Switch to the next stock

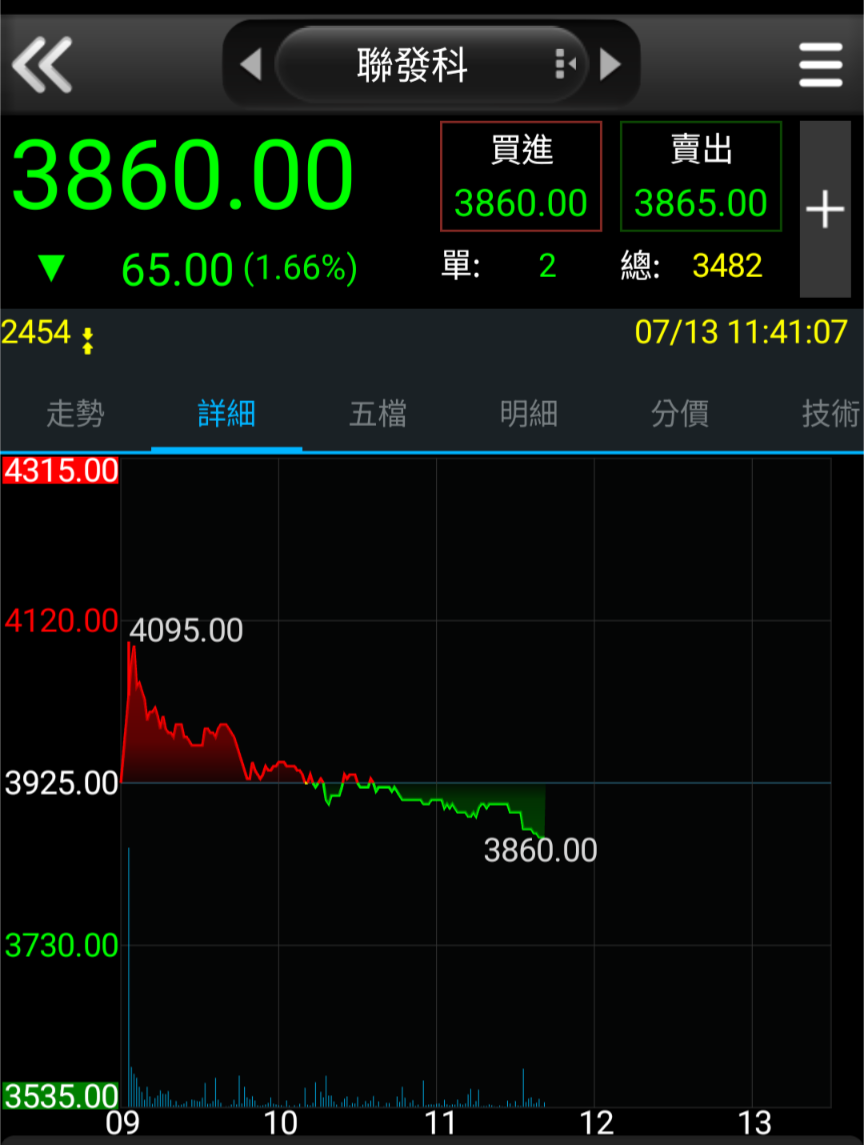tap(610, 64)
